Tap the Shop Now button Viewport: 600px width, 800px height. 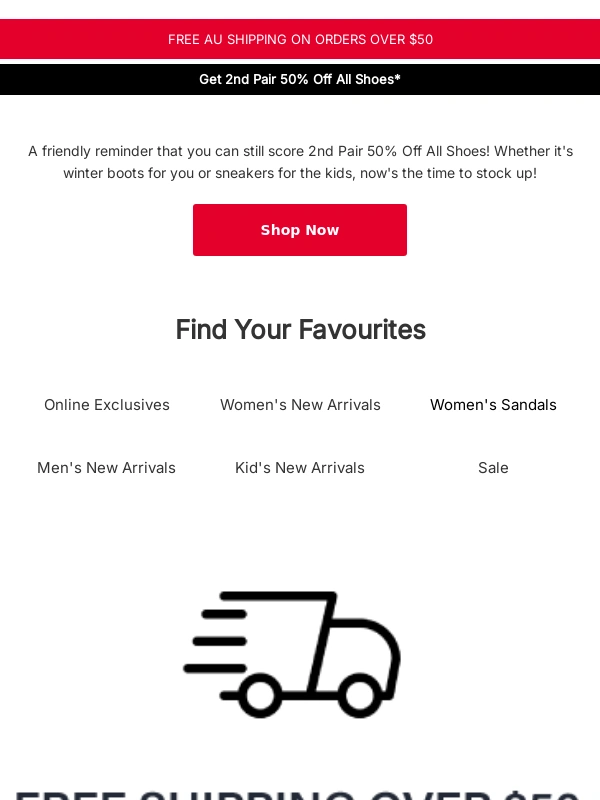coord(300,230)
